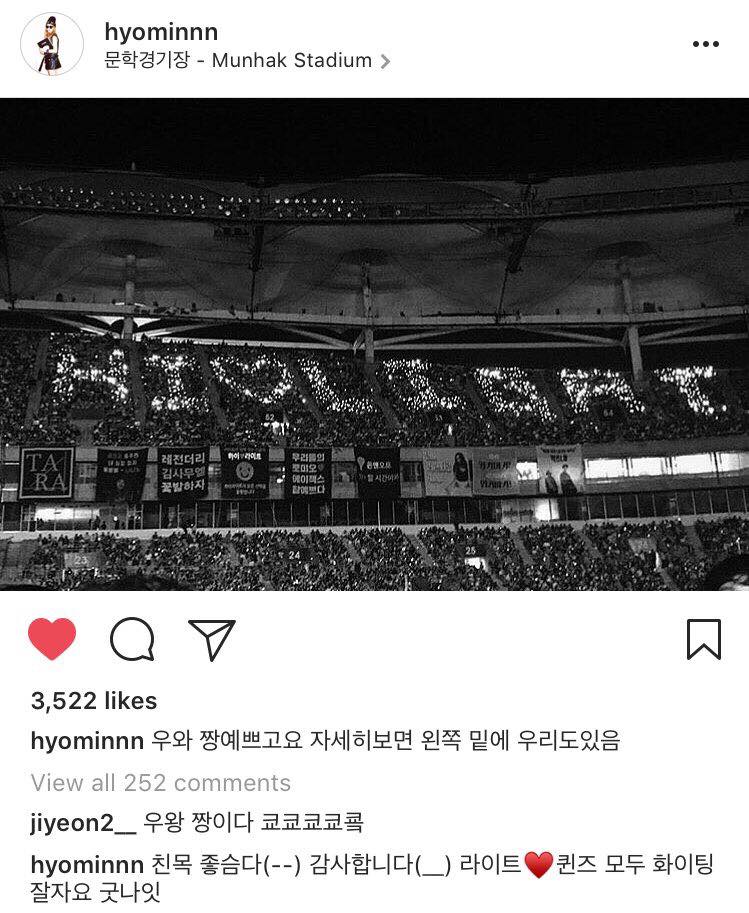Open the post overflow menu
The width and height of the screenshot is (749, 913).
(x=706, y=44)
